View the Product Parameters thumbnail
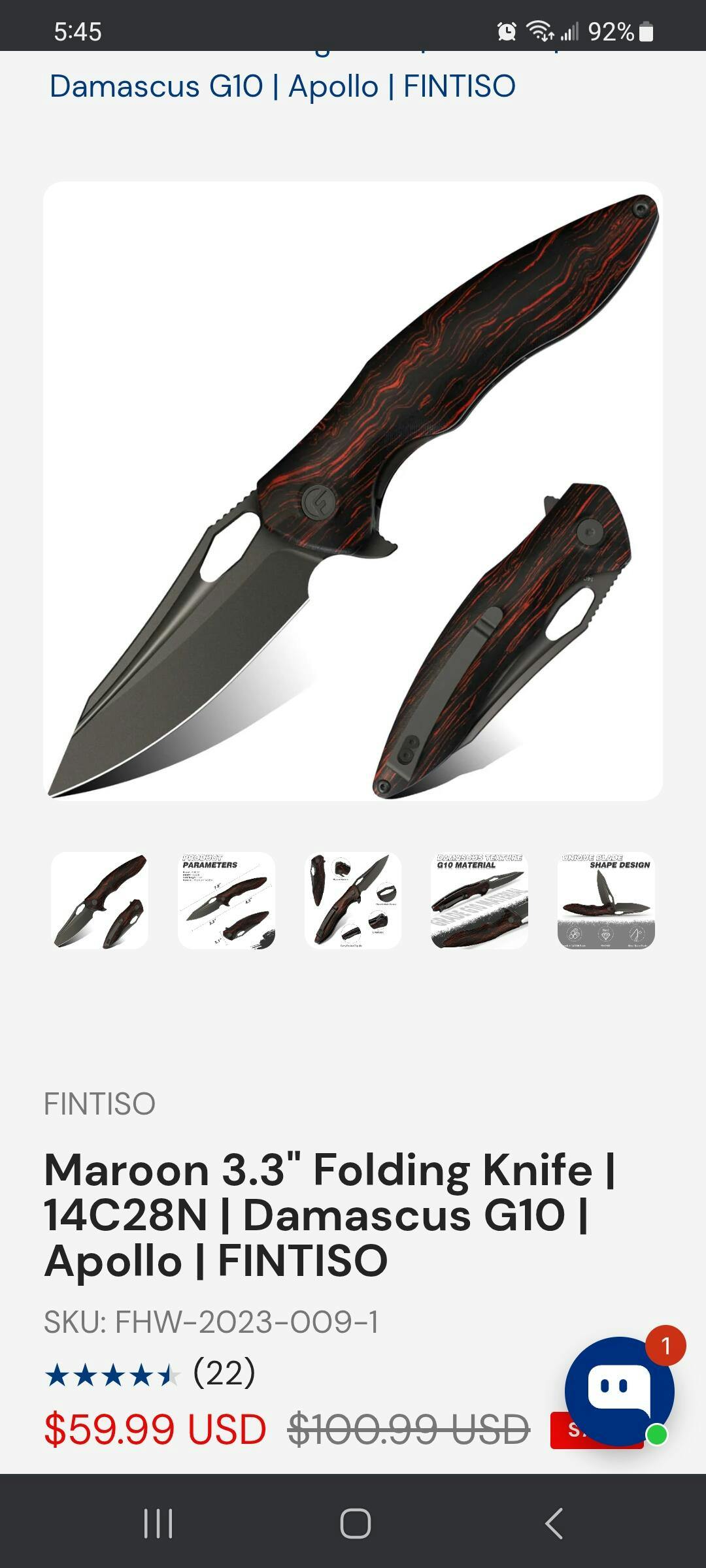This screenshot has height=1568, width=706. (x=226, y=900)
